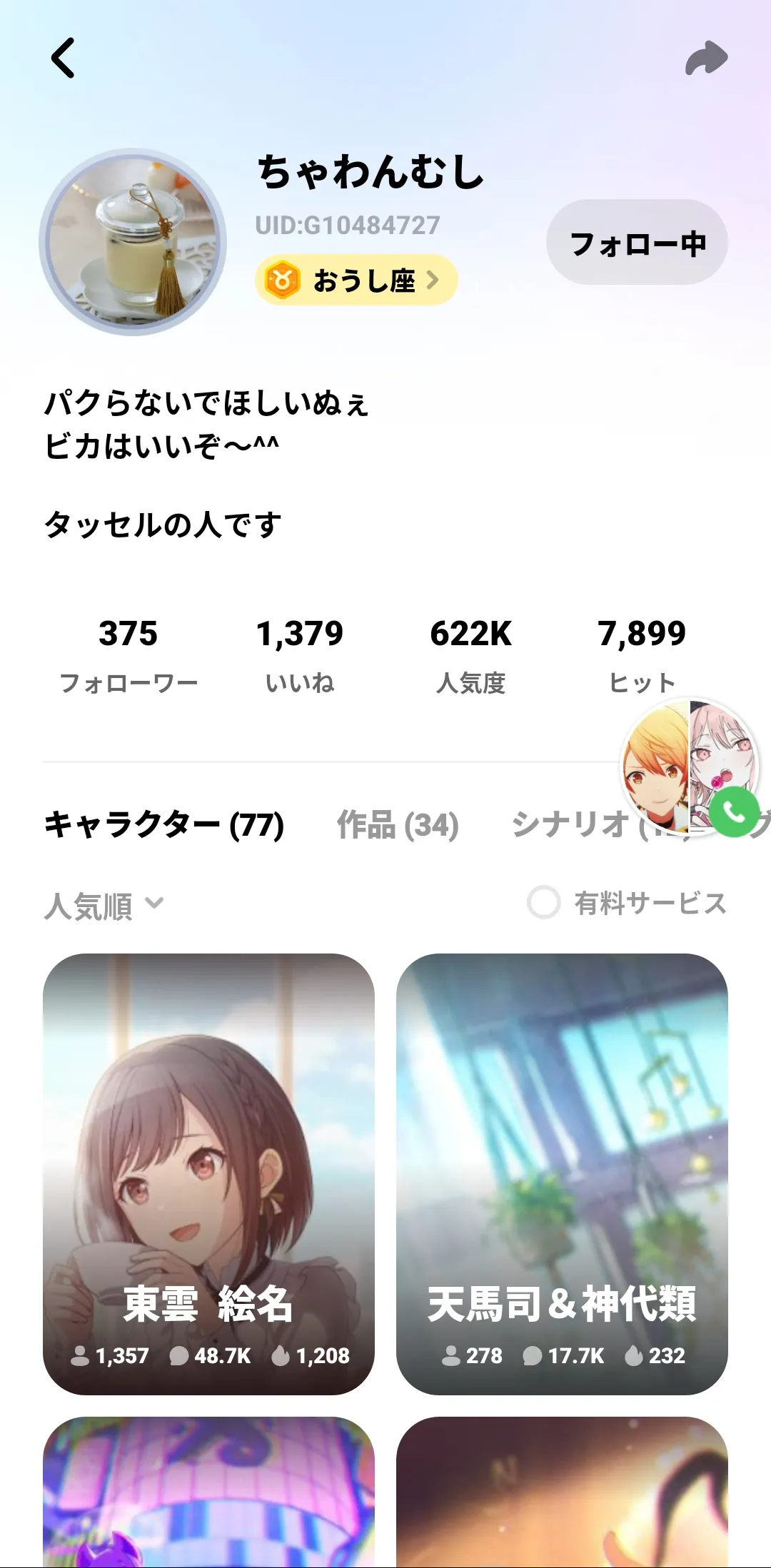Tap the フォロー中 follow button
This screenshot has height=1568, width=771.
click(637, 243)
